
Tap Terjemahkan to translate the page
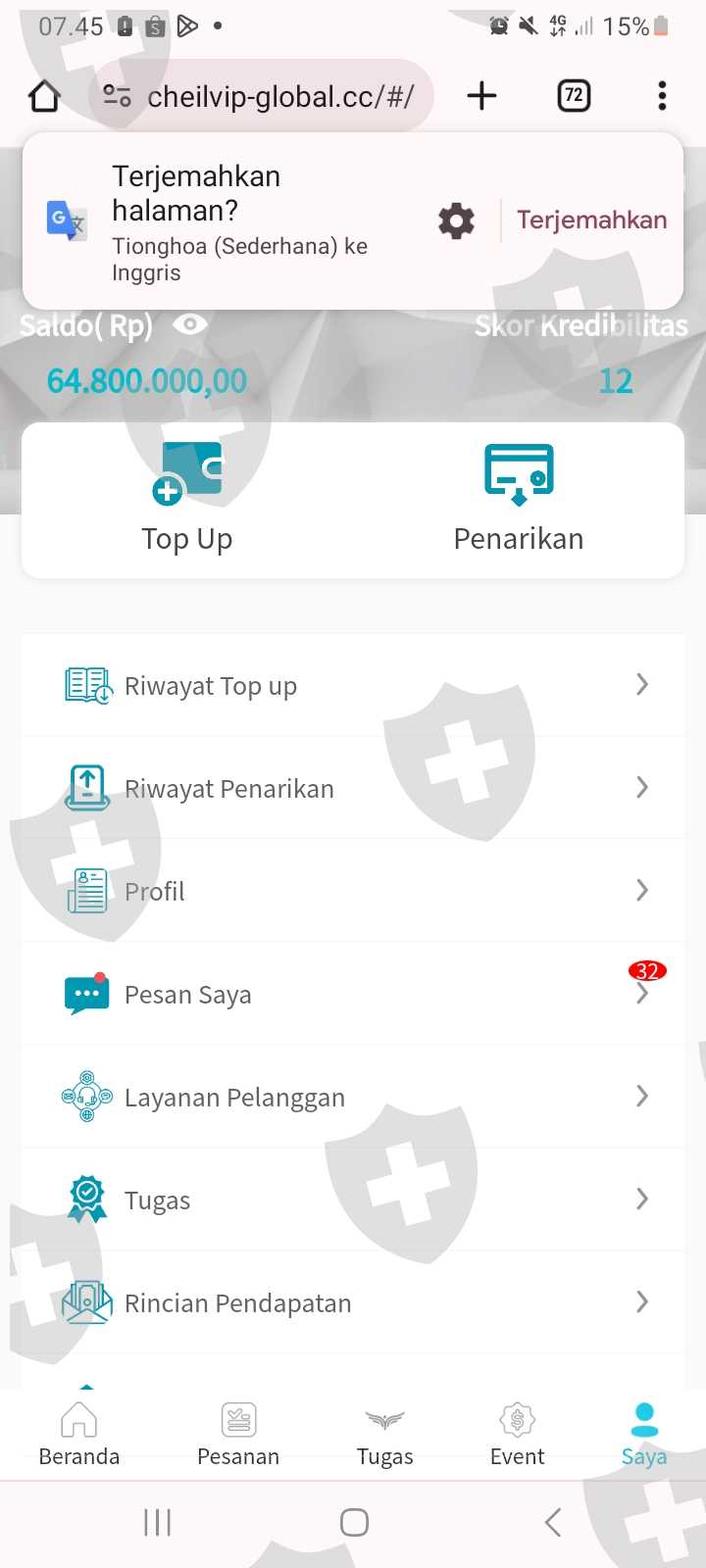[592, 220]
